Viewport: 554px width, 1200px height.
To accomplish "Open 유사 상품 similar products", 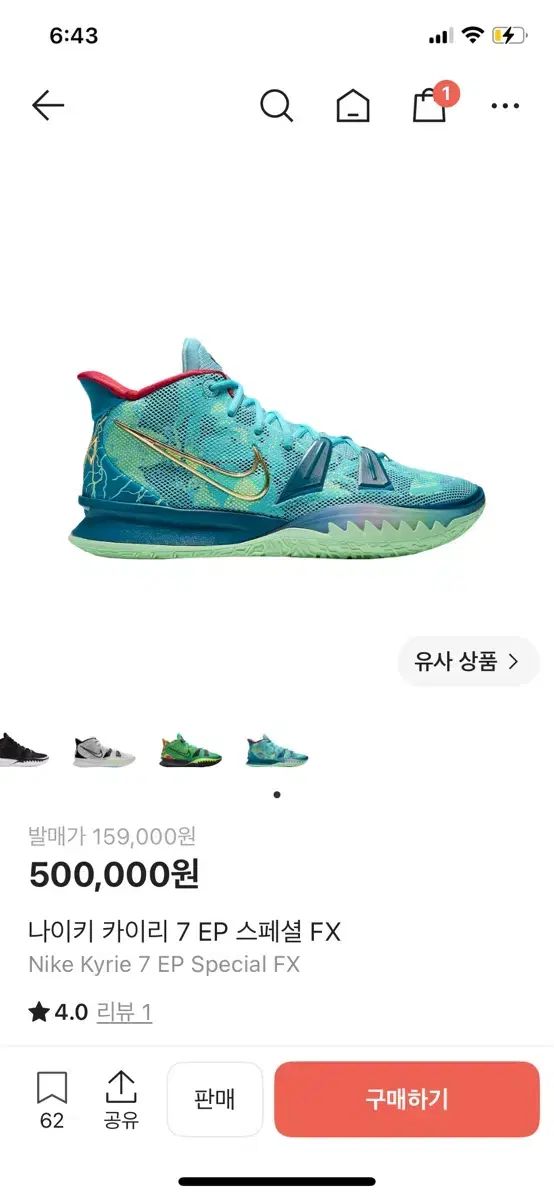I will [x=468, y=661].
